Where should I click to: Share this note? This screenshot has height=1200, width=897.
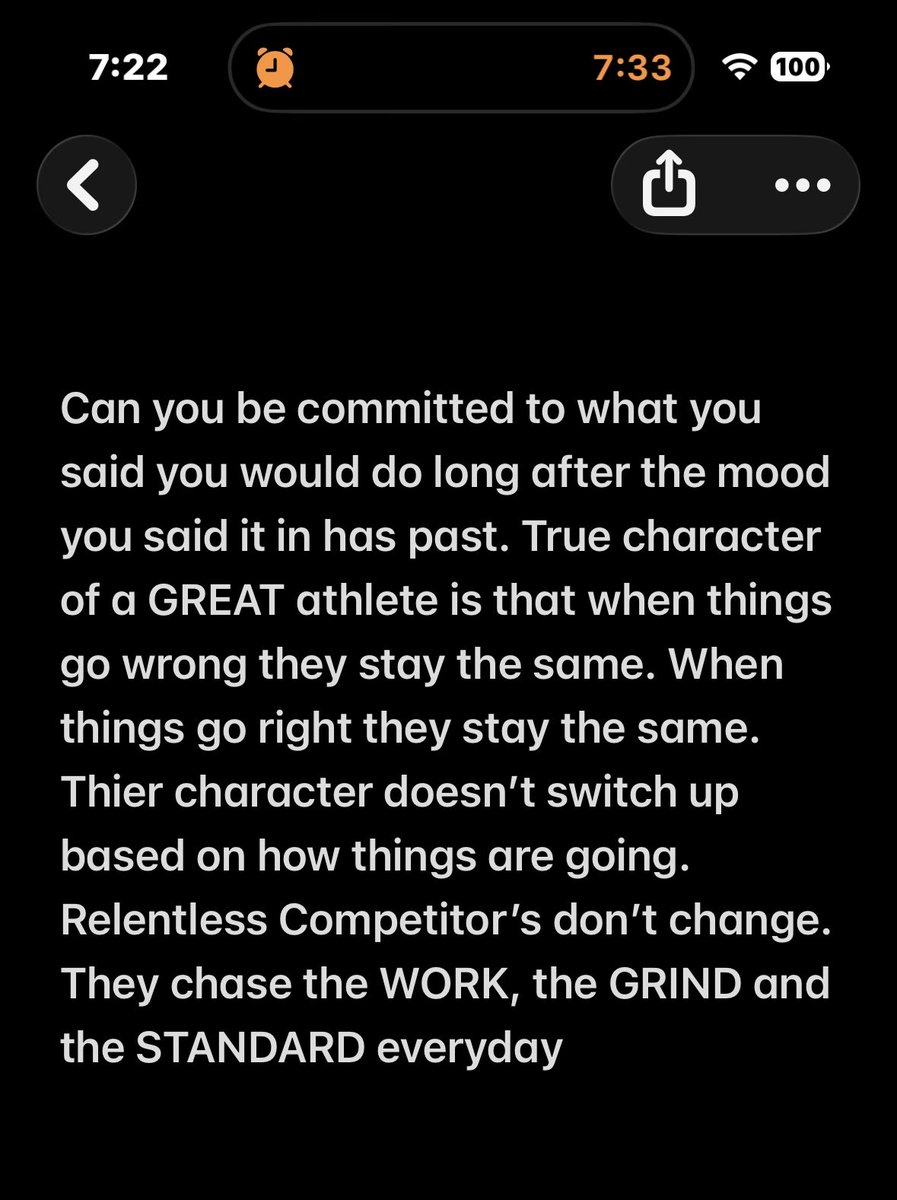(x=669, y=185)
